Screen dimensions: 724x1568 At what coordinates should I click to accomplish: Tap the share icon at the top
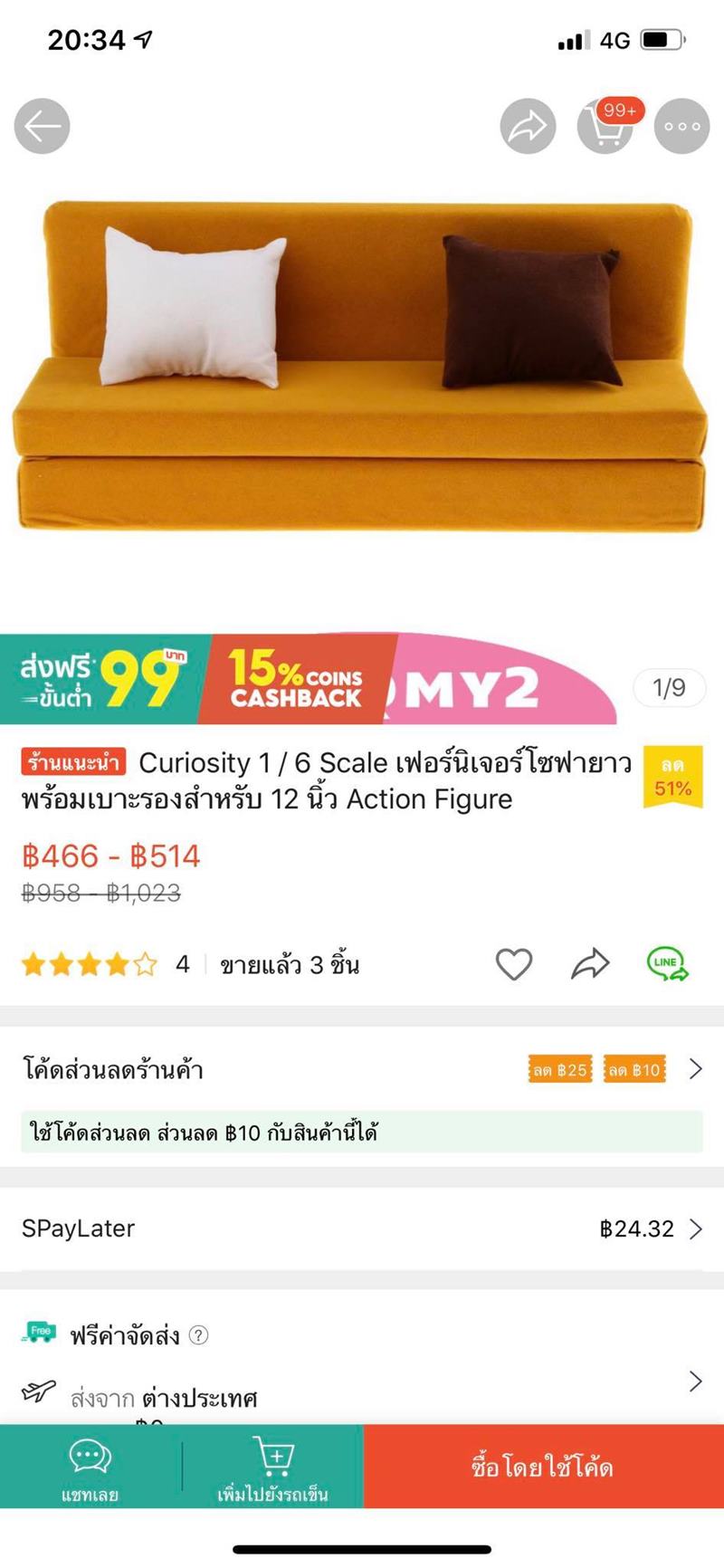click(x=528, y=127)
